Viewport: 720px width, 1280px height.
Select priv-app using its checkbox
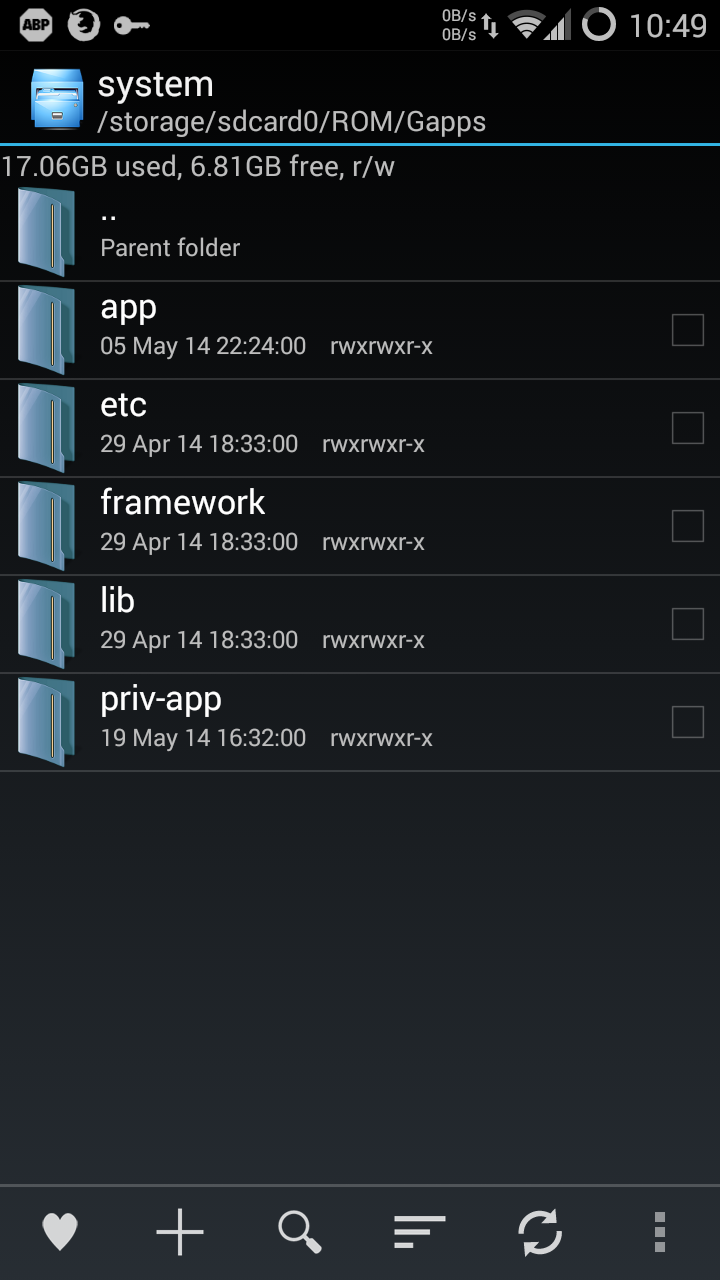pos(688,722)
